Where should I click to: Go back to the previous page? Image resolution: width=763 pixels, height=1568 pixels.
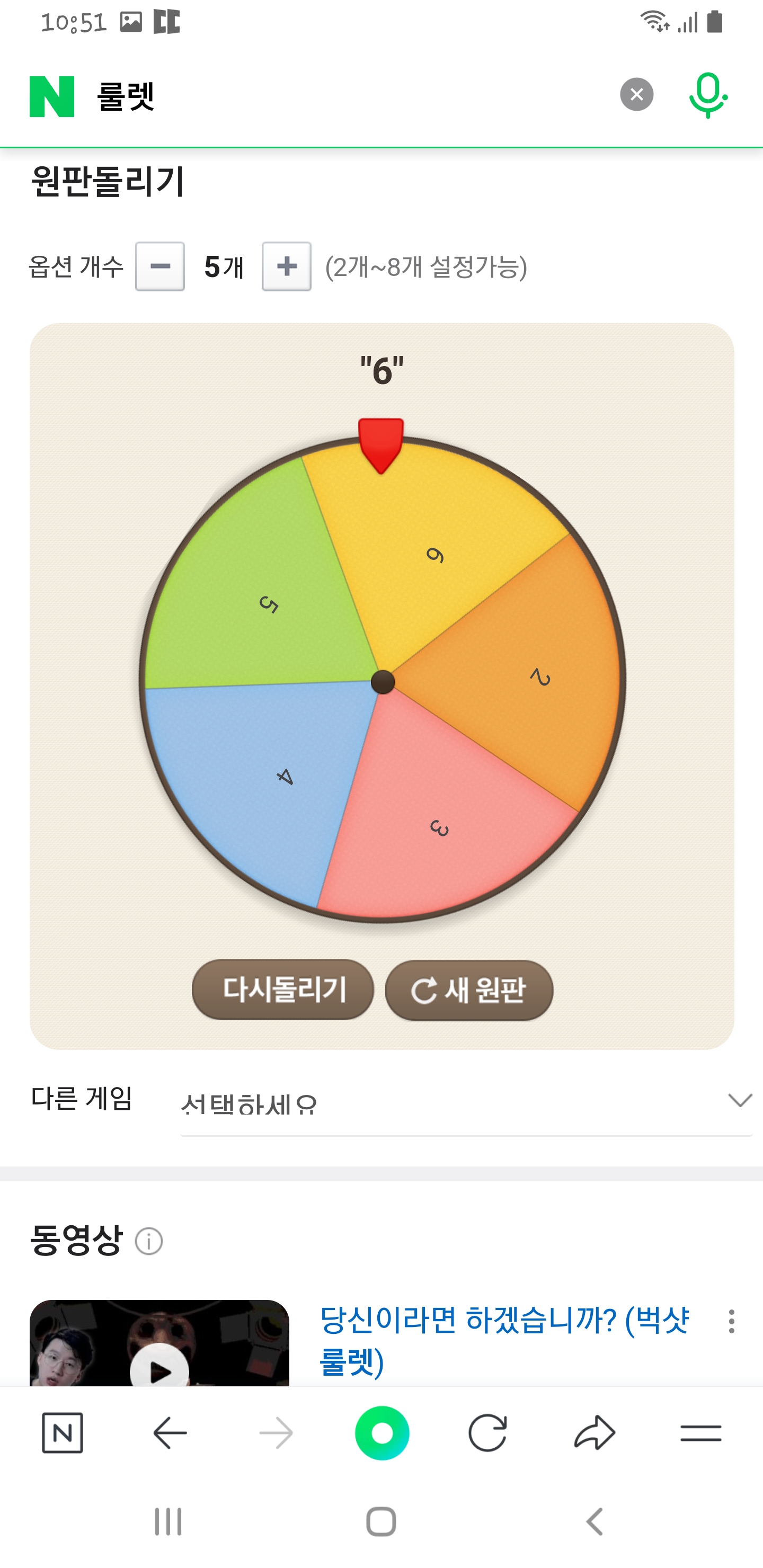click(x=170, y=1433)
